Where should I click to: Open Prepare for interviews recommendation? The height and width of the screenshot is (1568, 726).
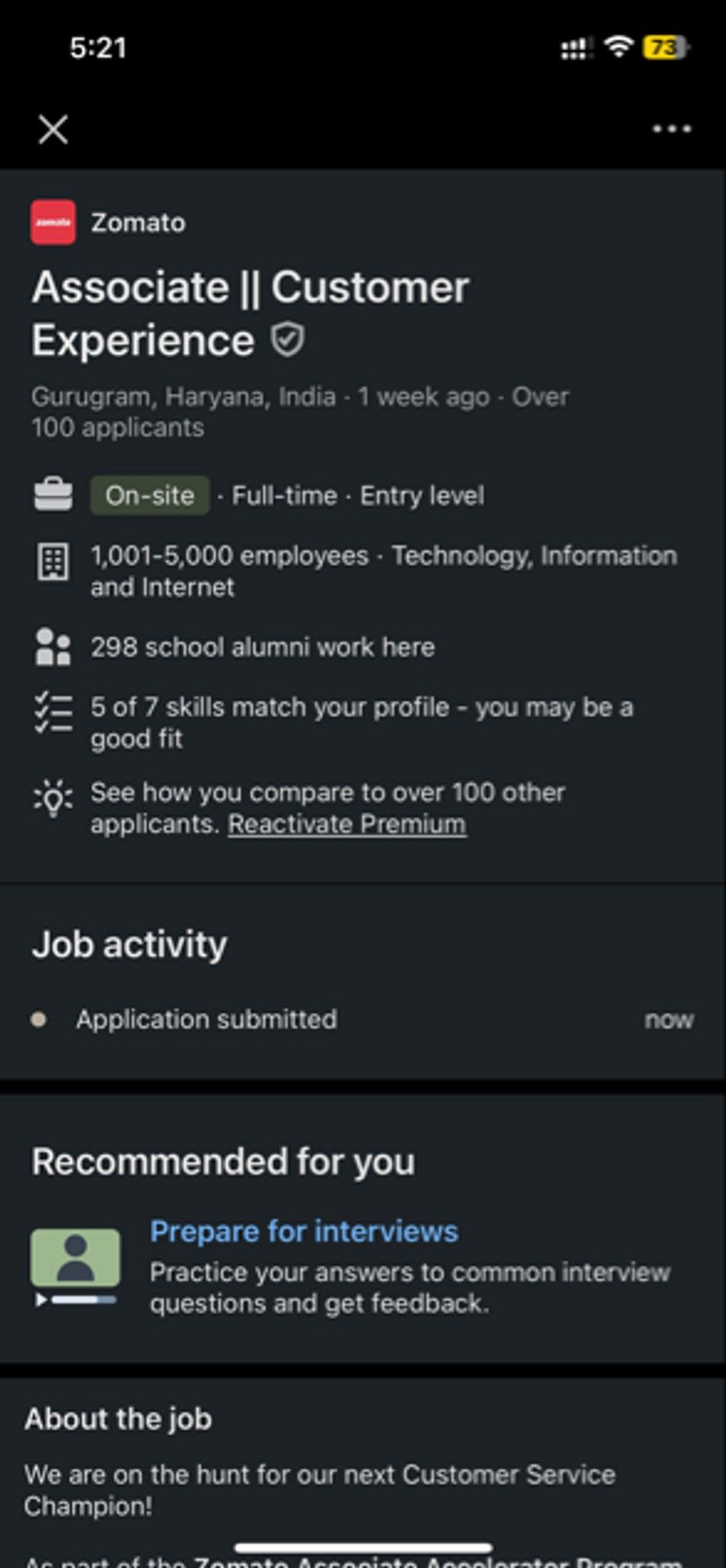304,1231
